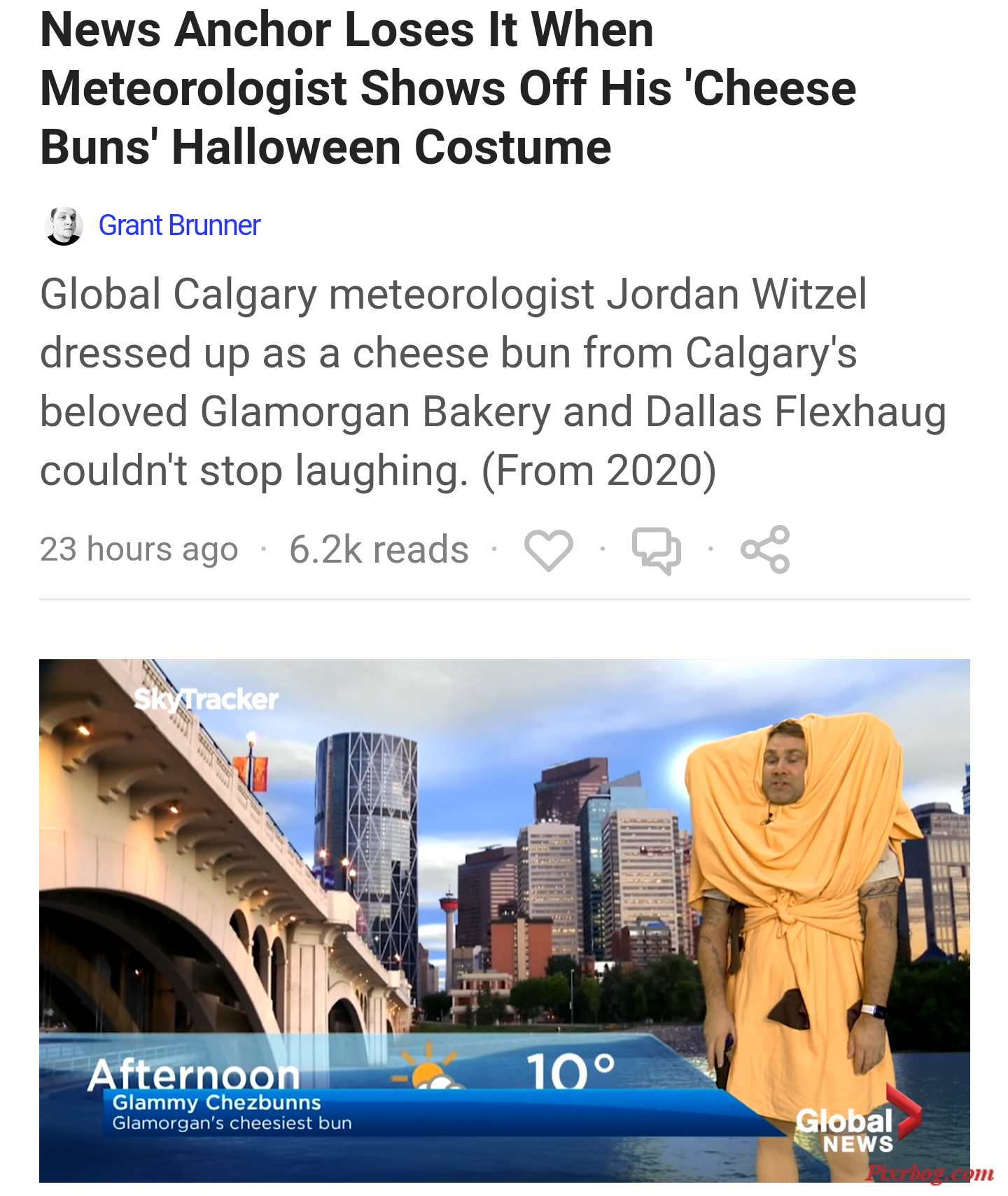The width and height of the screenshot is (1008, 1196).
Task: Open the meteorologist costume video thumbnail
Action: [504, 920]
